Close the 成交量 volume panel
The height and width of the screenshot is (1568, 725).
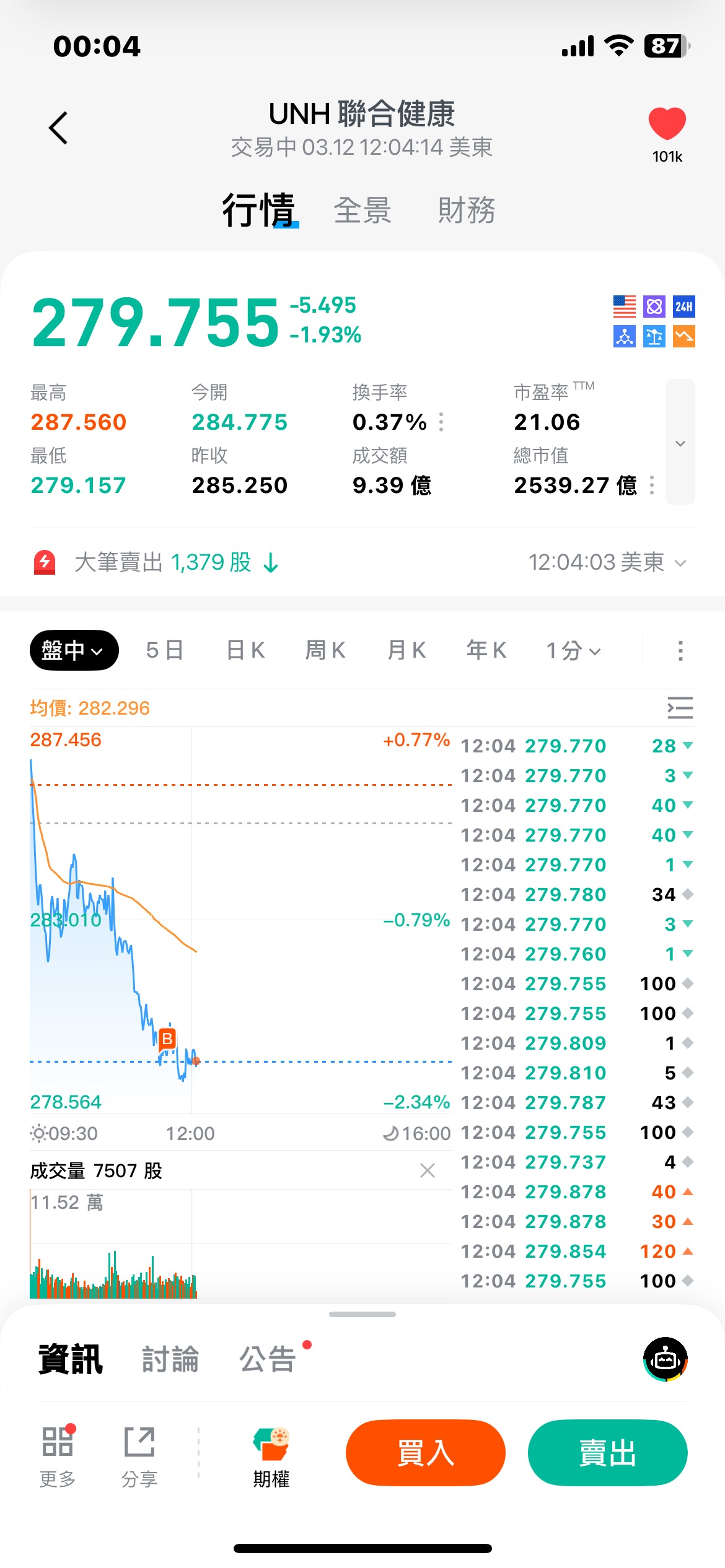tap(428, 1170)
